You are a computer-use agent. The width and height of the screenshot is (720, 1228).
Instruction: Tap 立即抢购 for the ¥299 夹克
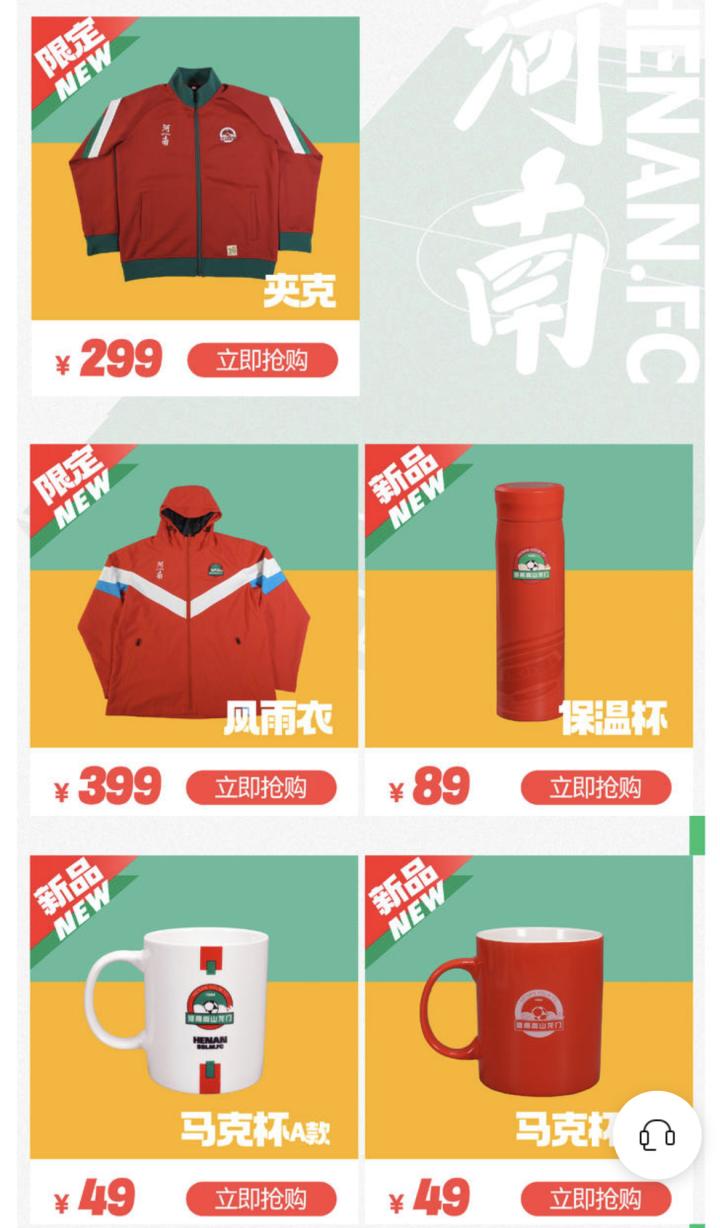tap(262, 360)
